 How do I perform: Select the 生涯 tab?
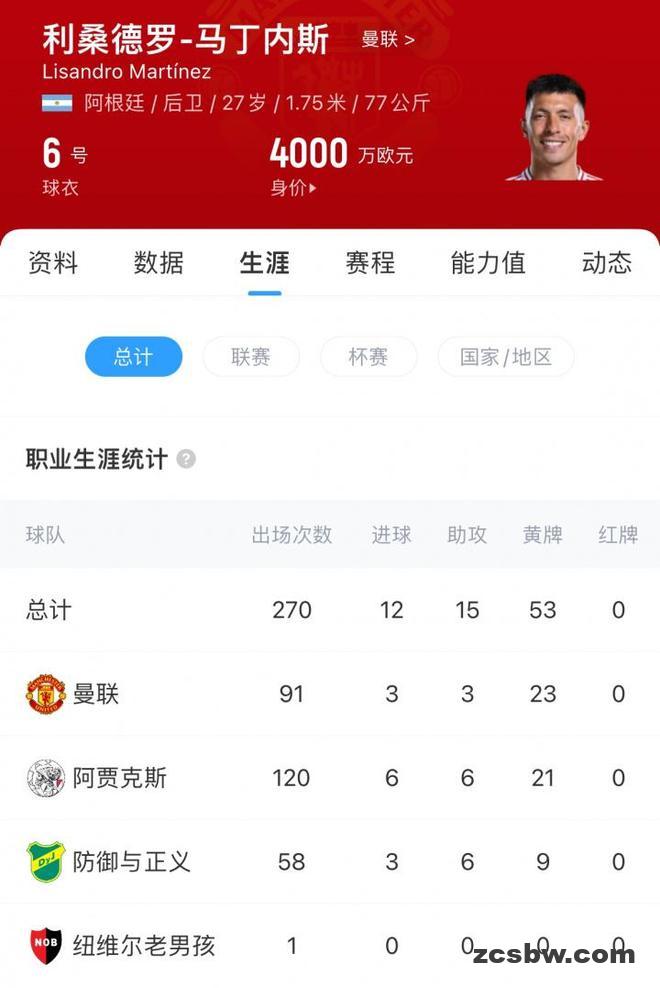point(265,263)
